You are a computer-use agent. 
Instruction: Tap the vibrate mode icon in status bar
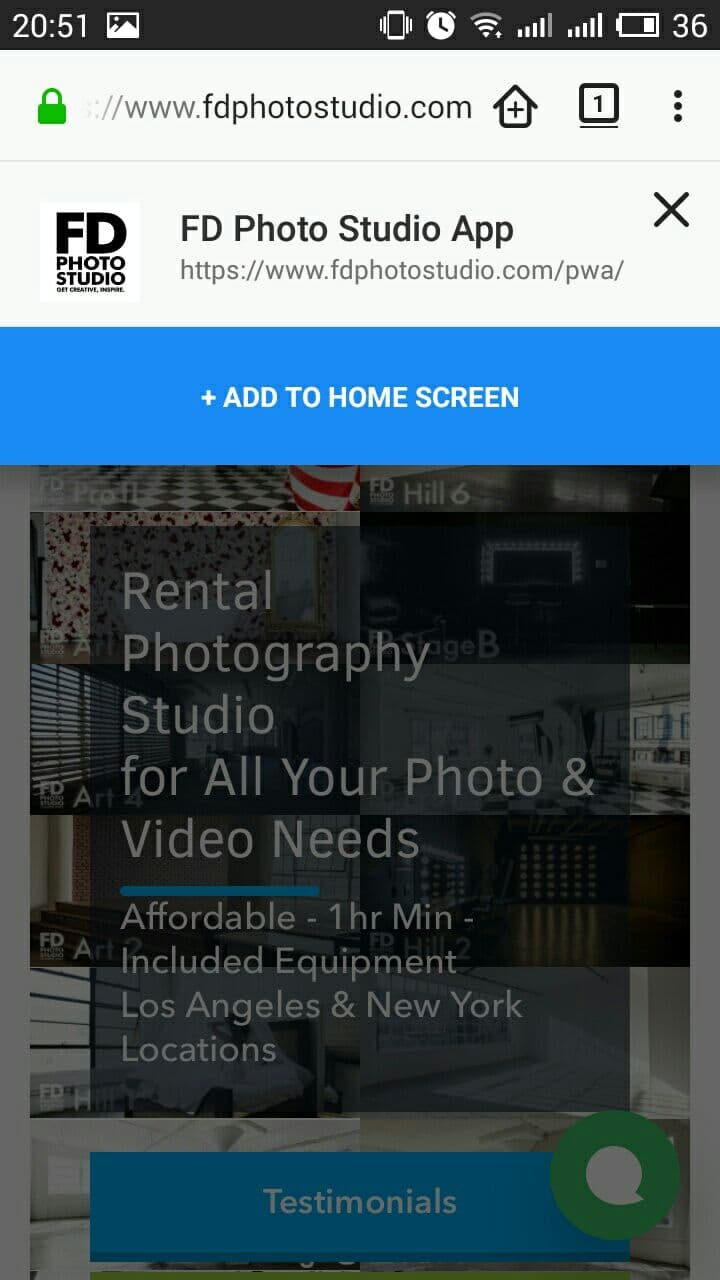click(x=394, y=22)
